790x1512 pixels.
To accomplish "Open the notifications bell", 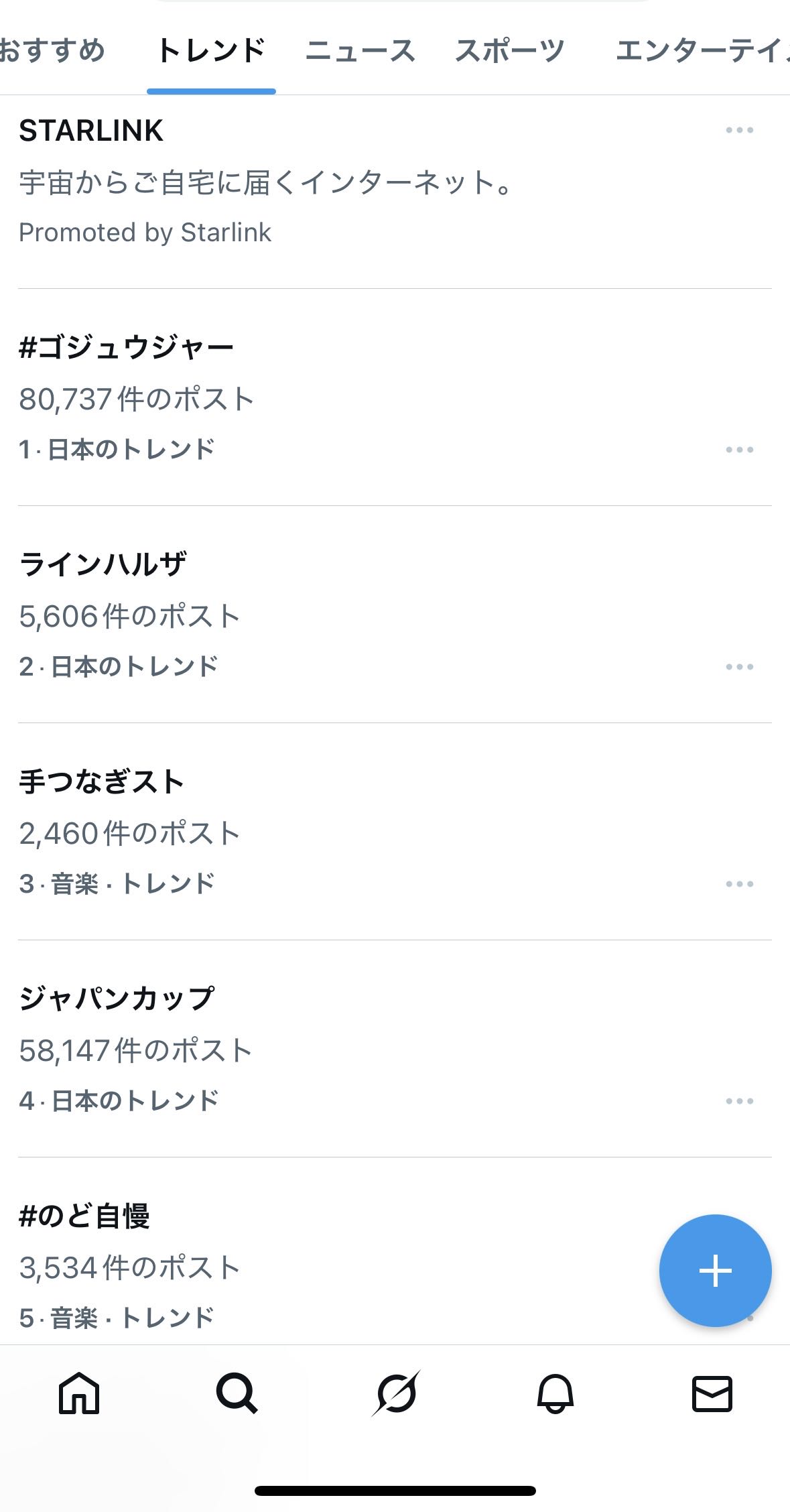I will click(555, 1394).
